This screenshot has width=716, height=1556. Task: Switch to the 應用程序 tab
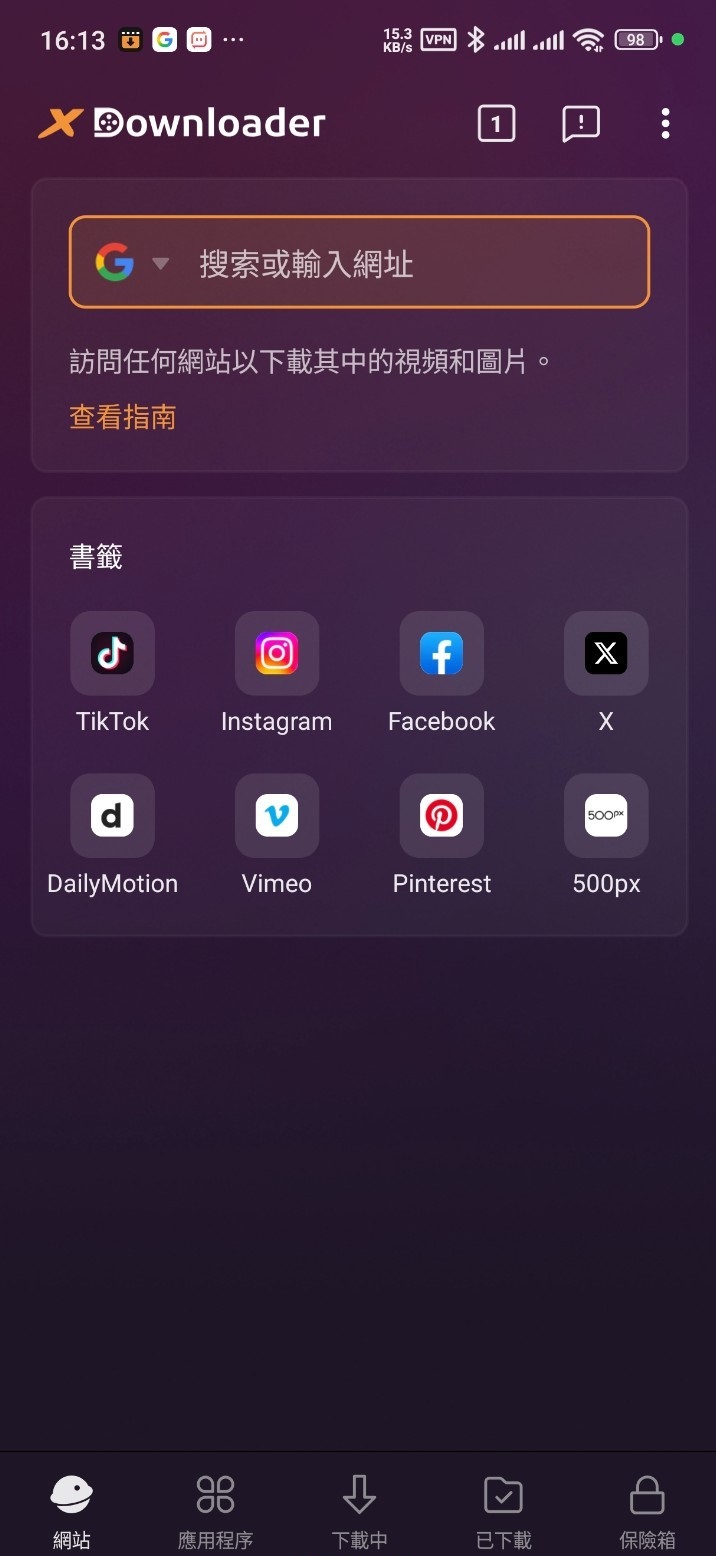[215, 1510]
